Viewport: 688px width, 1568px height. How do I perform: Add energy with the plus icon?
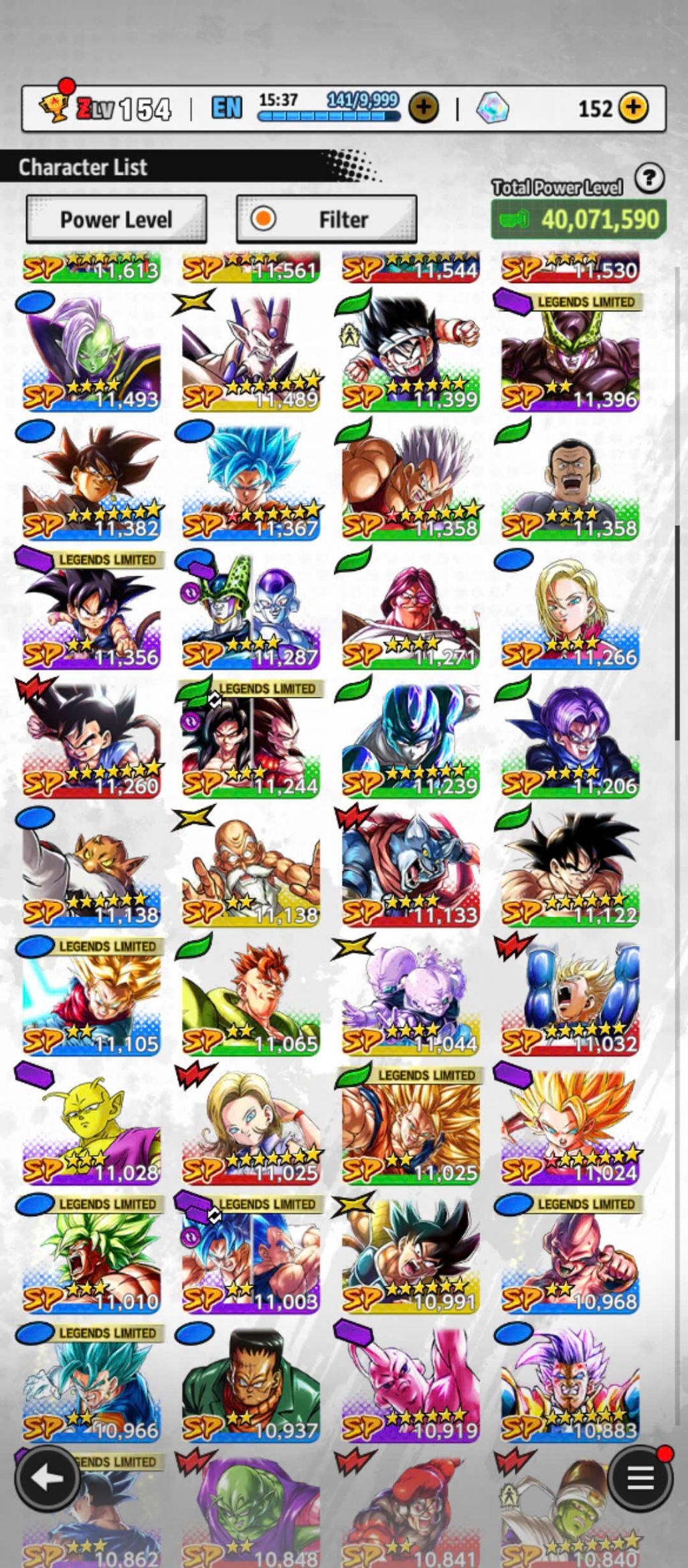pos(424,107)
